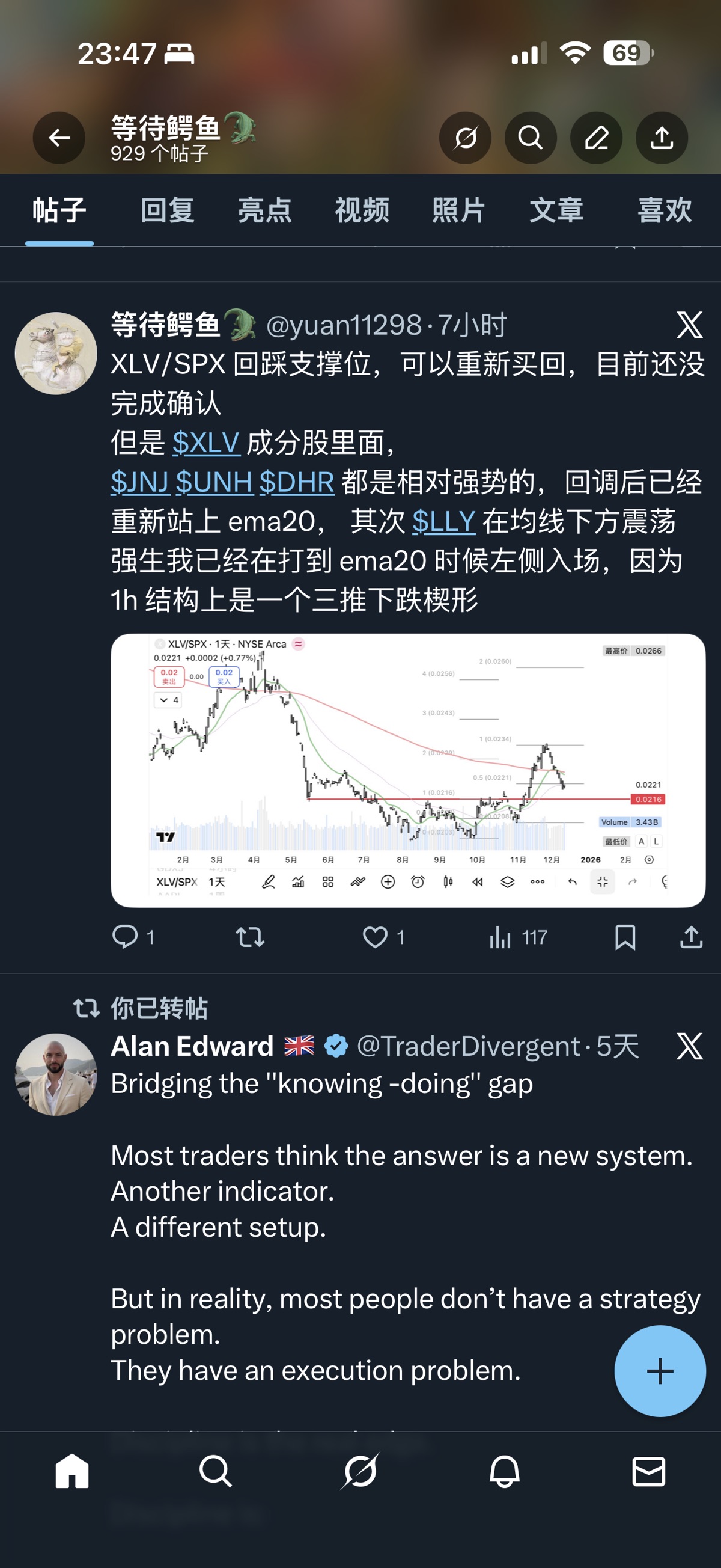The image size is (721, 1568).
Task: Search this profile's posts
Action: [531, 138]
